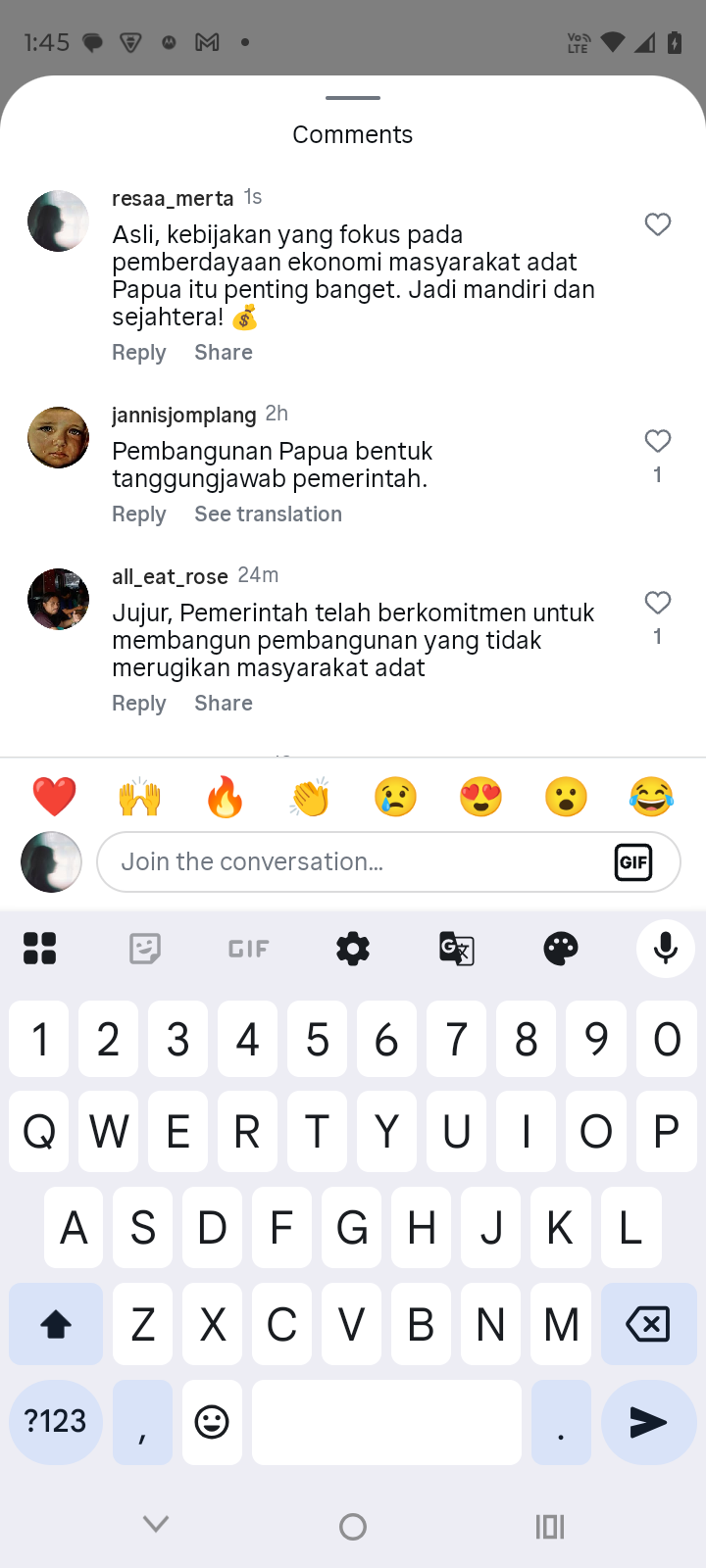Screen dimensions: 706x1568
Task: Focus the Join the conversation field
Action: (x=353, y=862)
